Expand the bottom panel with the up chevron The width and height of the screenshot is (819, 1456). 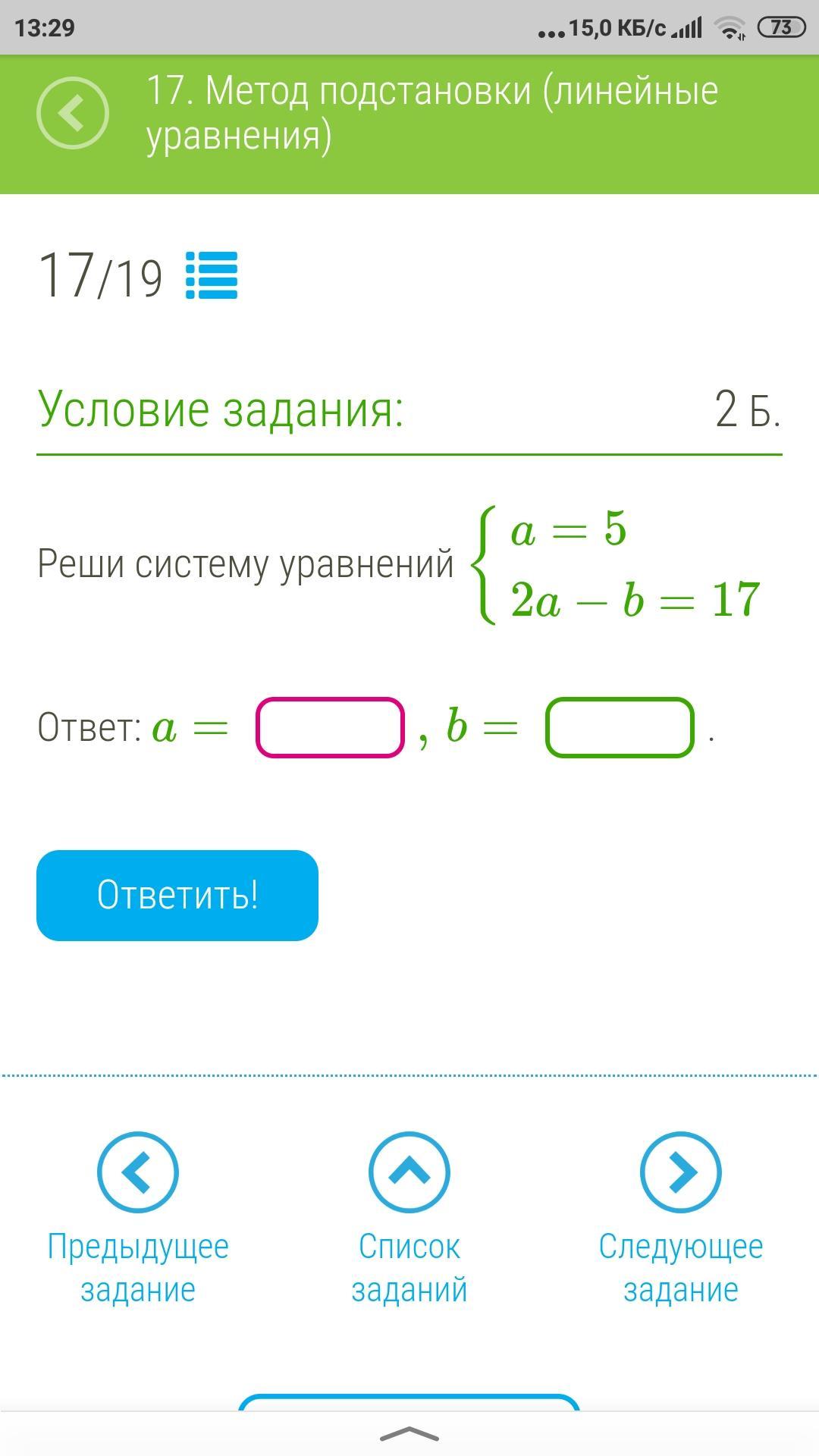pyautogui.click(x=409, y=1434)
